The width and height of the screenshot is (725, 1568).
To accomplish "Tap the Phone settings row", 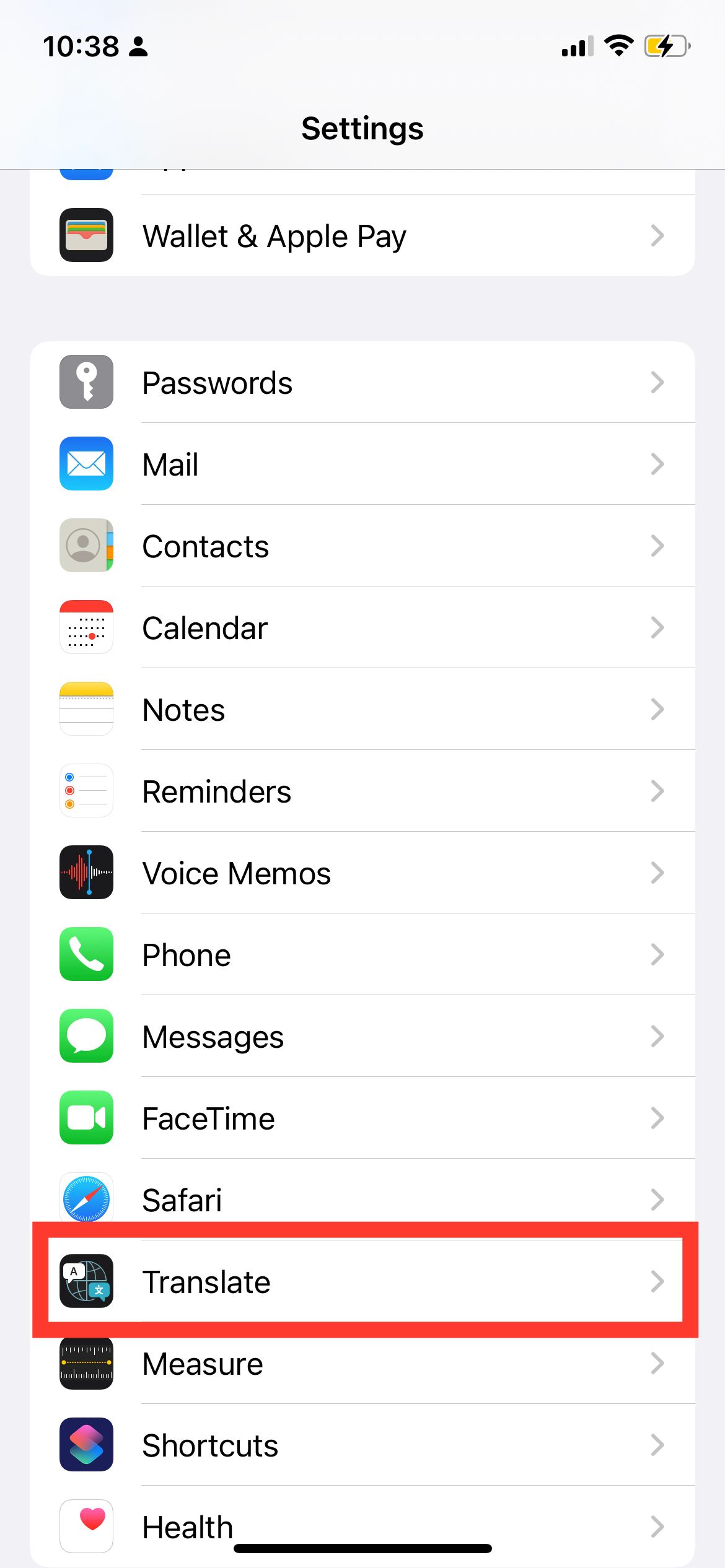I will click(x=362, y=955).
